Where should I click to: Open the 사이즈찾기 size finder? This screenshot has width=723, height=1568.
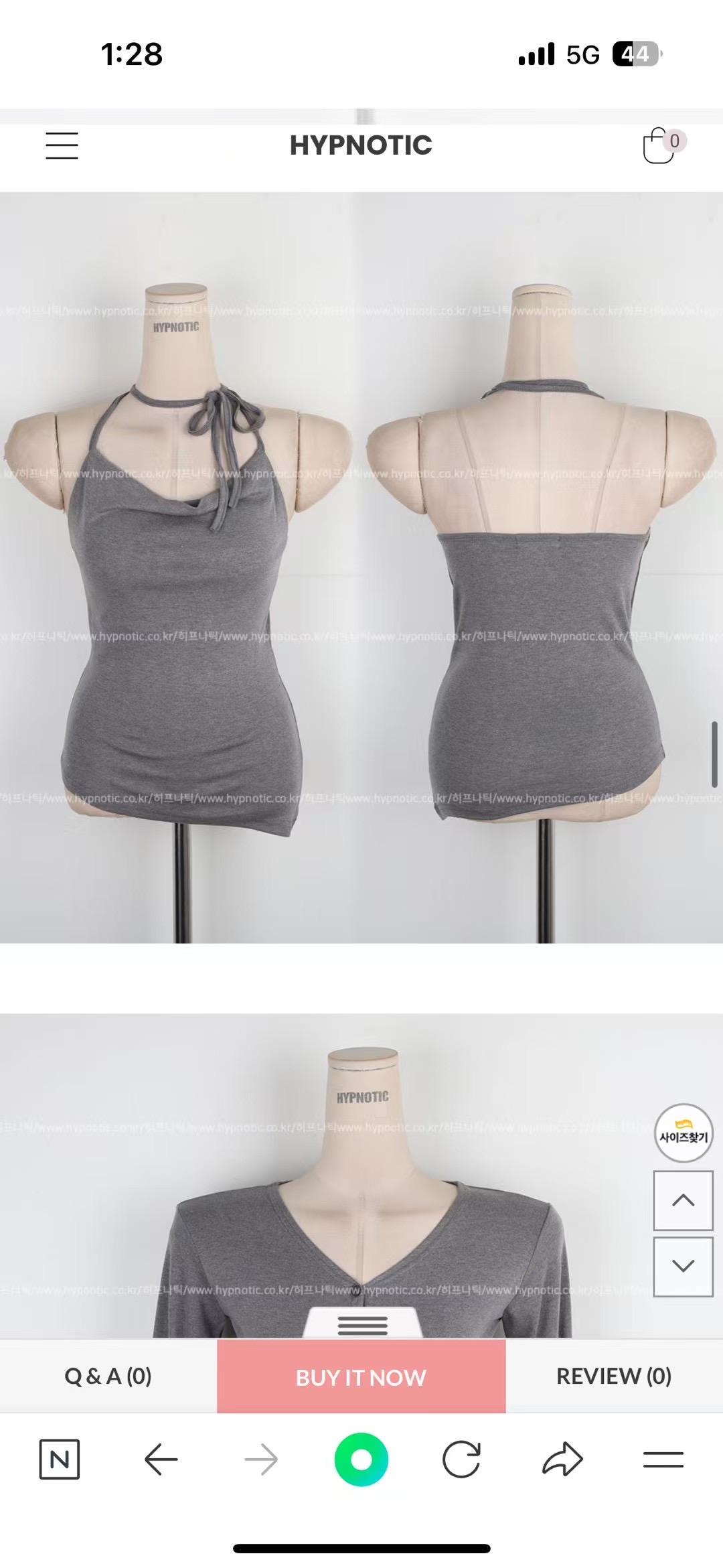coord(683,1133)
